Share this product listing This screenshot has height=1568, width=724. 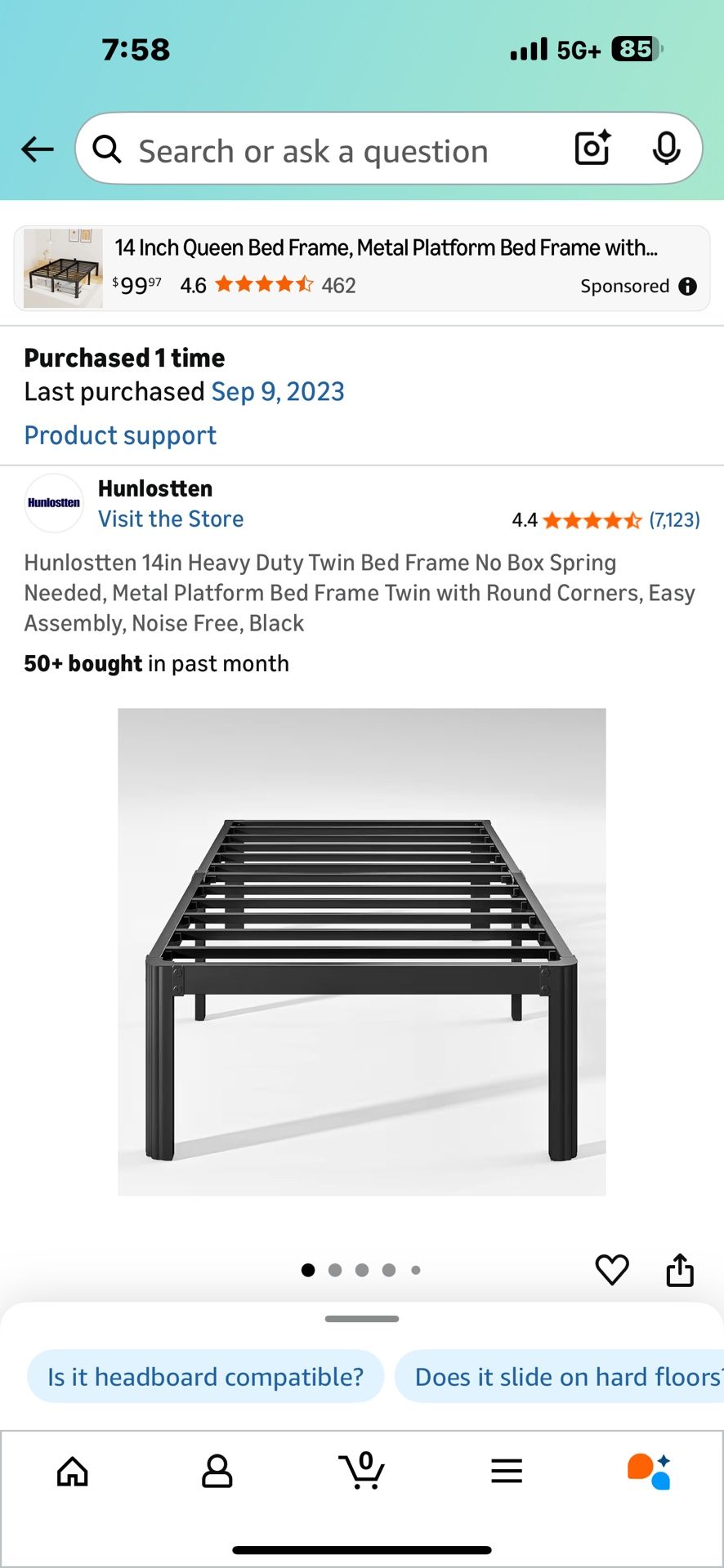pos(680,1269)
